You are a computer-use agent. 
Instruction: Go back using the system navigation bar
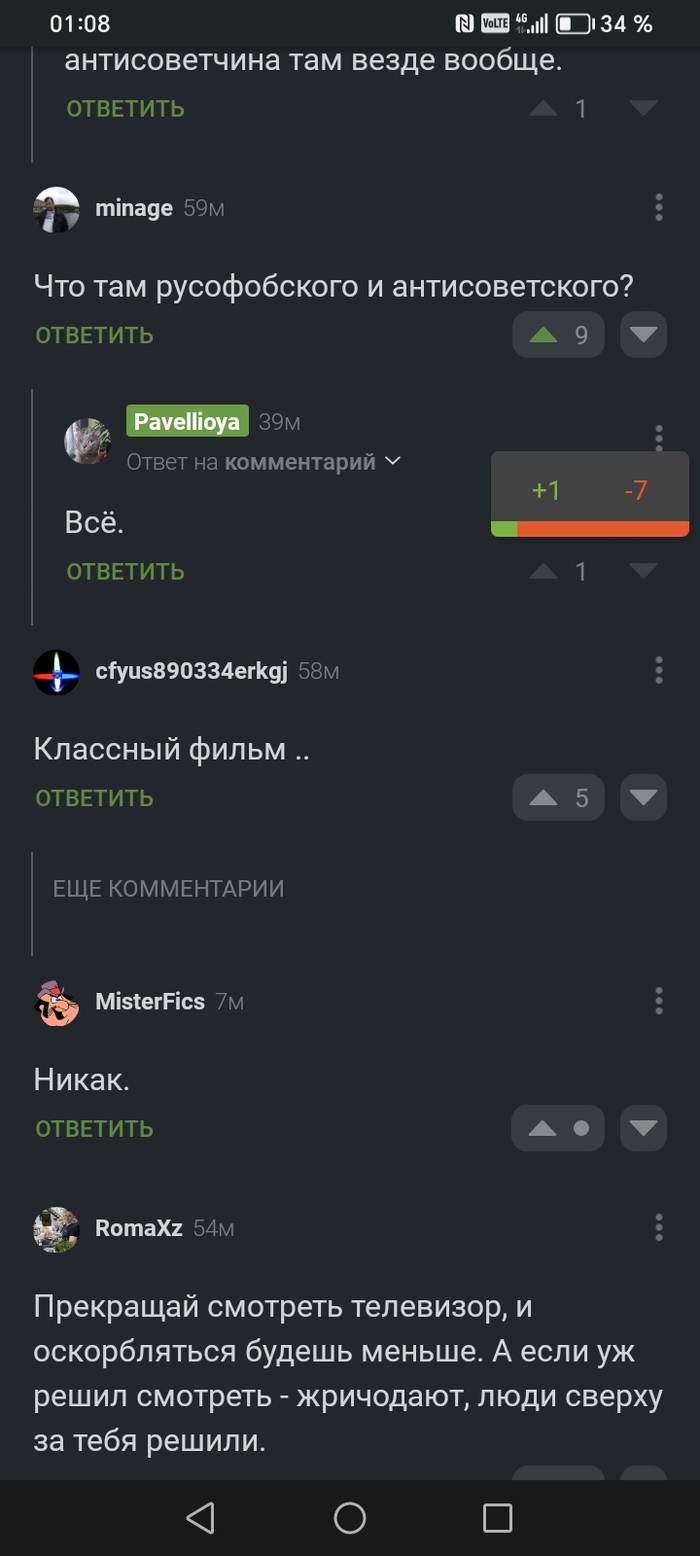(201, 1518)
